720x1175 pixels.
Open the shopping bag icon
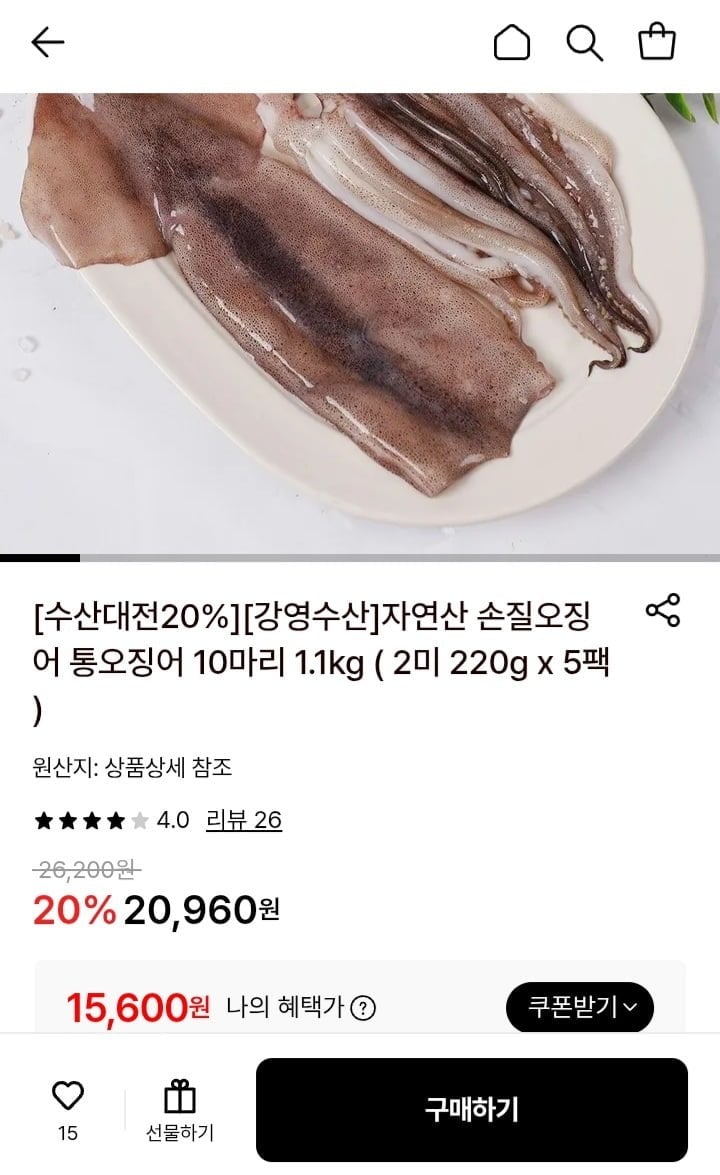(x=655, y=42)
